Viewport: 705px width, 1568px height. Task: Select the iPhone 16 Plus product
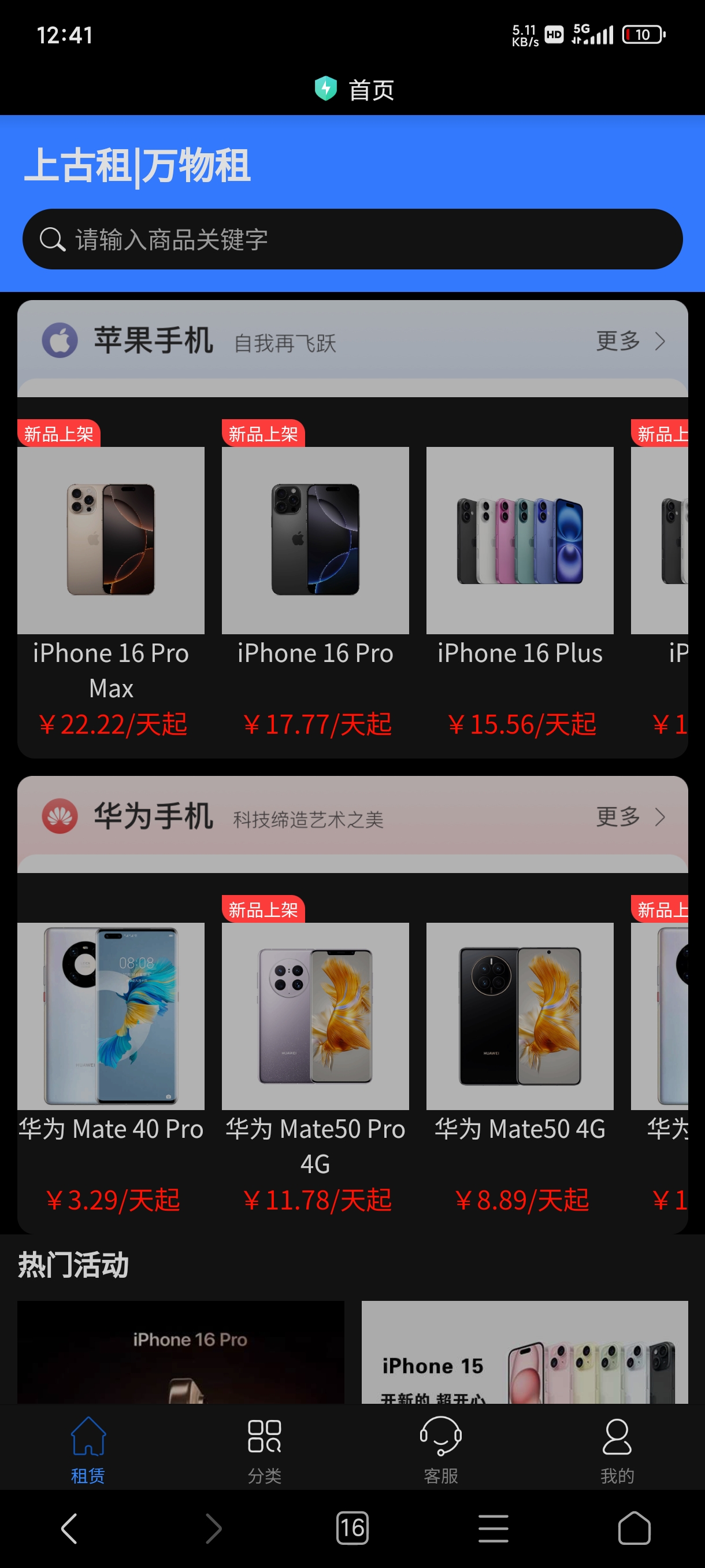(x=520, y=579)
